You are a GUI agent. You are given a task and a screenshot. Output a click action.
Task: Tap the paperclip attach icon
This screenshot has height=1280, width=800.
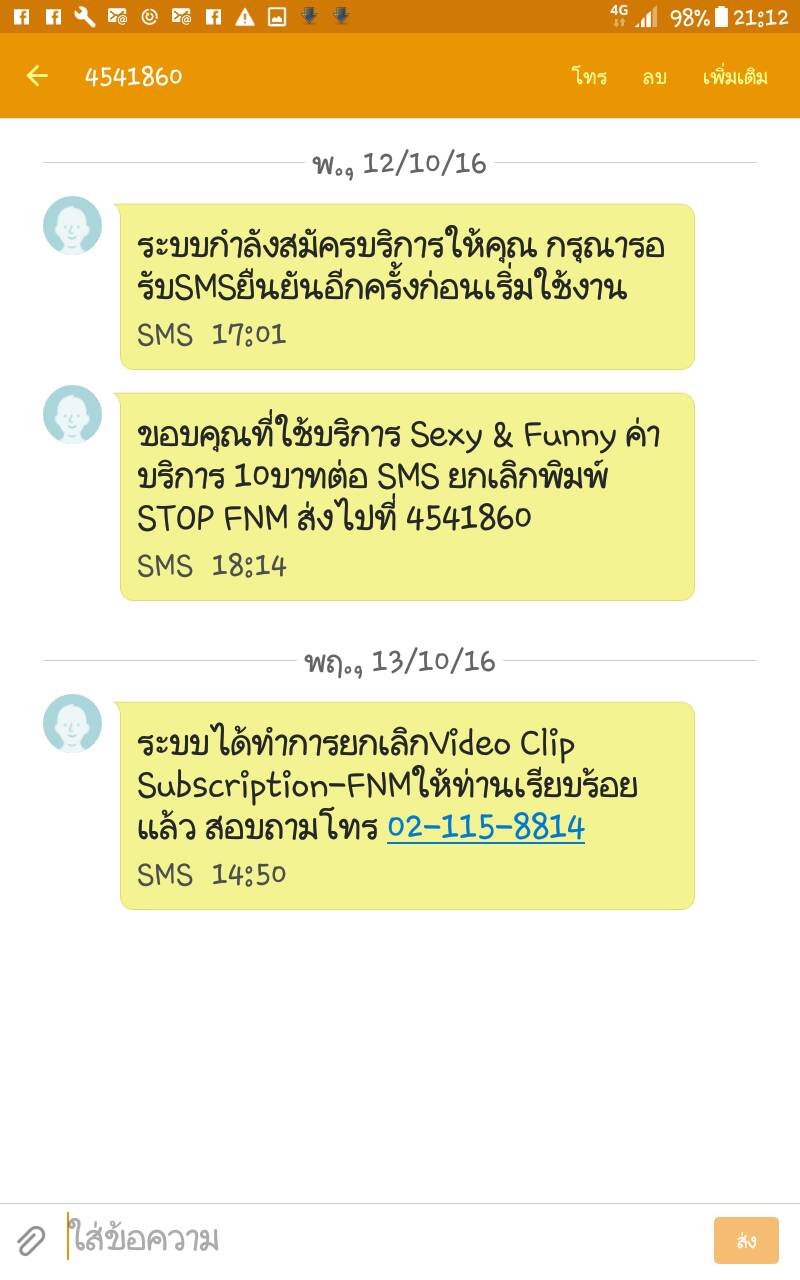pyautogui.click(x=31, y=1240)
